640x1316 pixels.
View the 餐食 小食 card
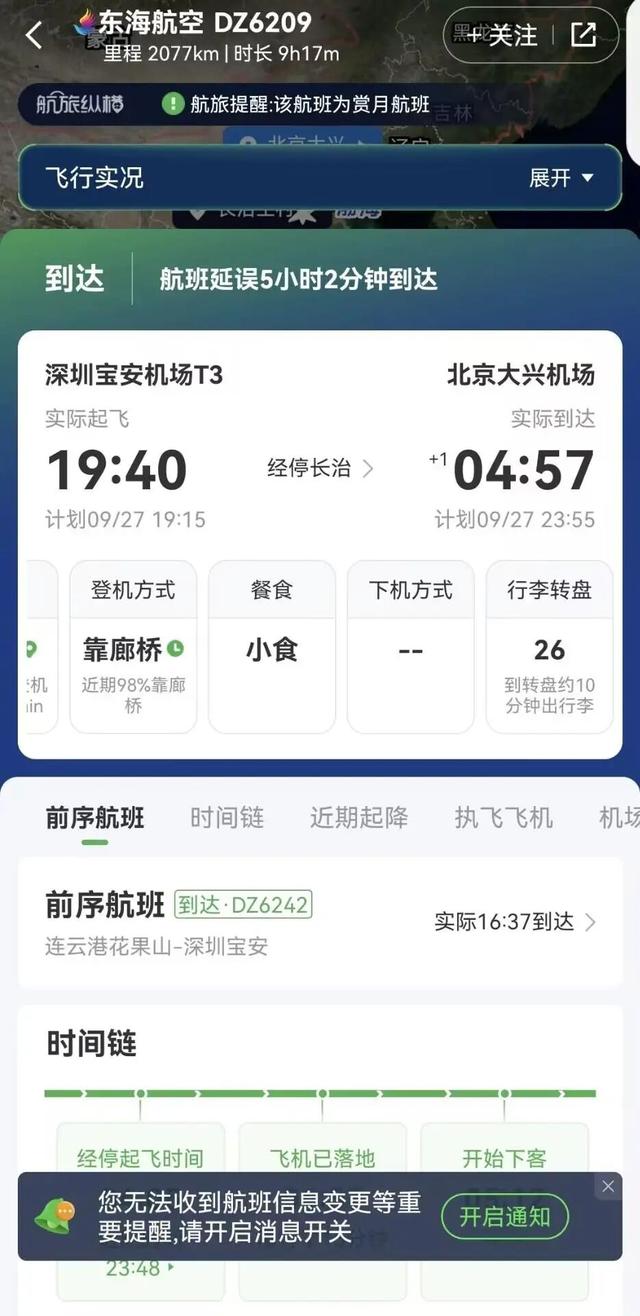click(x=272, y=647)
